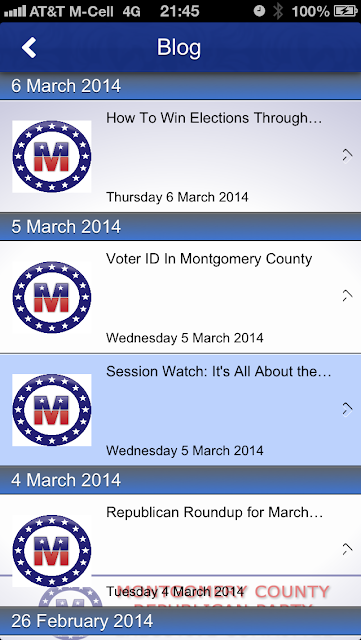
Task: Open post How To Win Elections Through…
Action: 180,156
